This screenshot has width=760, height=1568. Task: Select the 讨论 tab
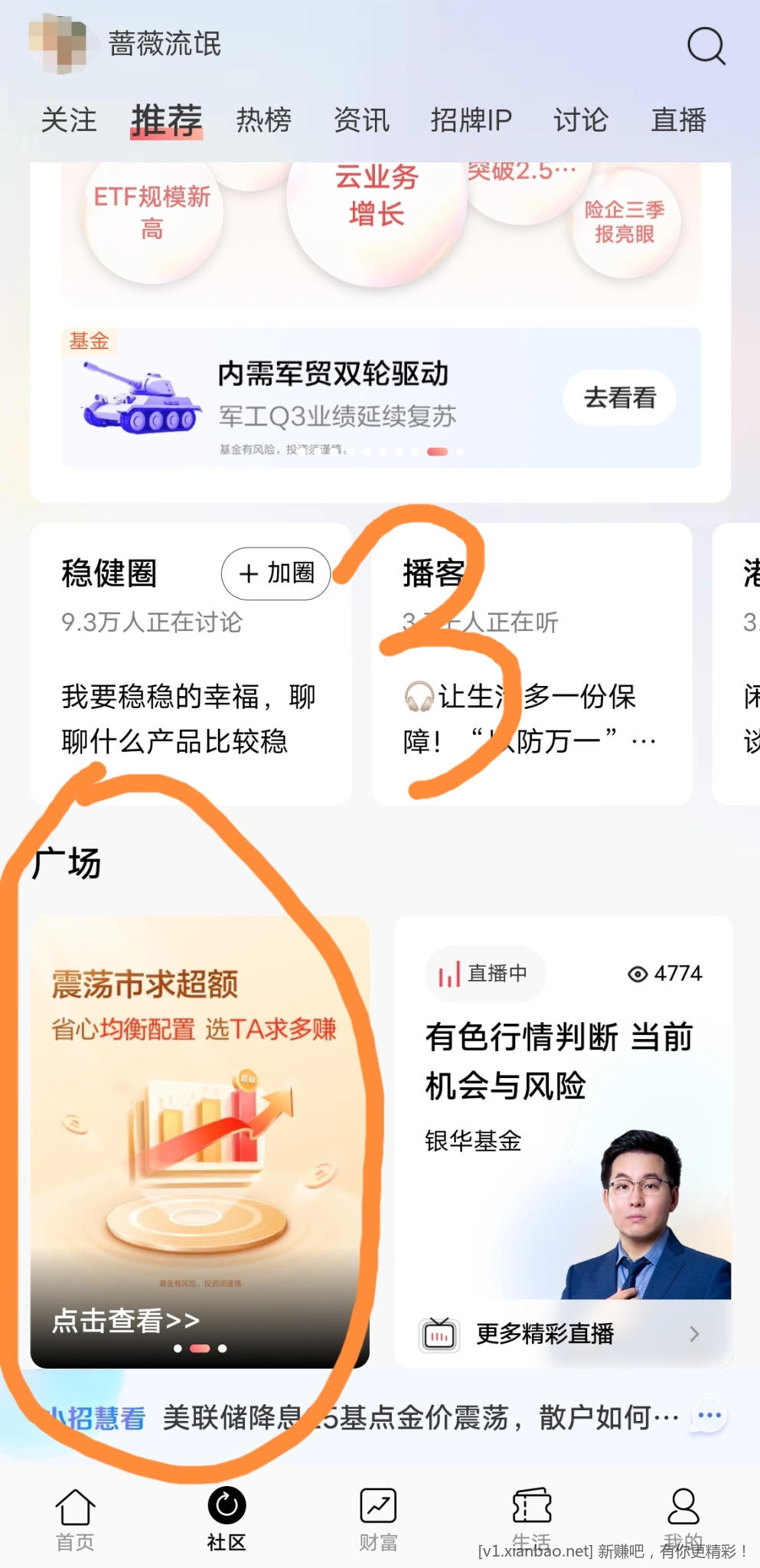580,120
